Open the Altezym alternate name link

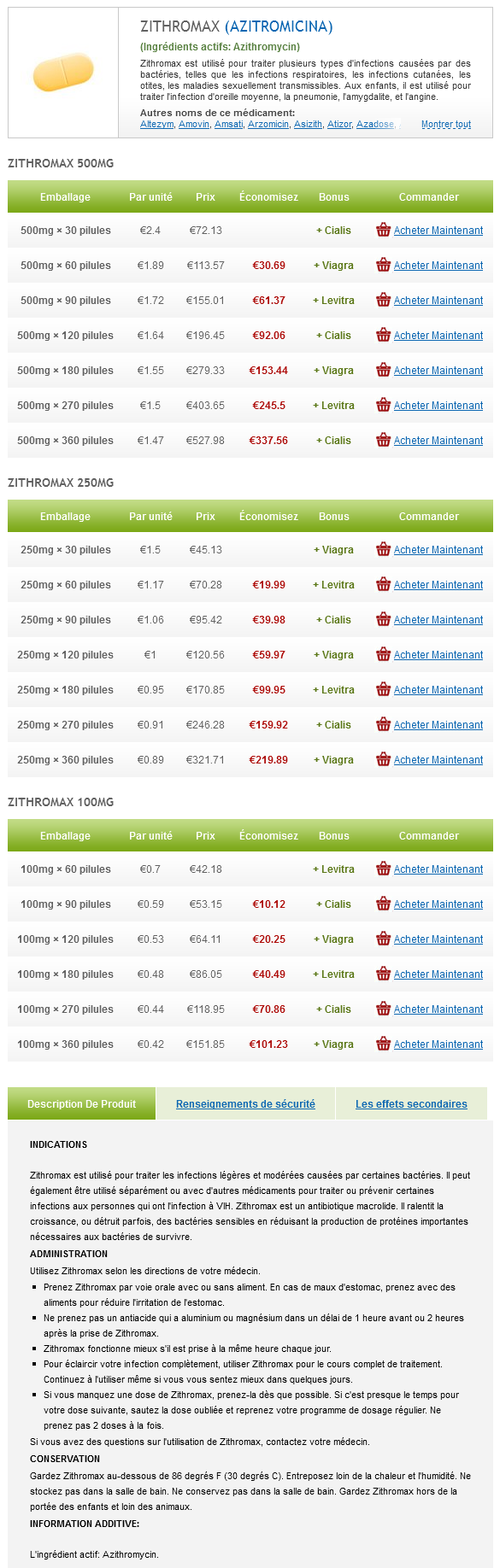[156, 124]
